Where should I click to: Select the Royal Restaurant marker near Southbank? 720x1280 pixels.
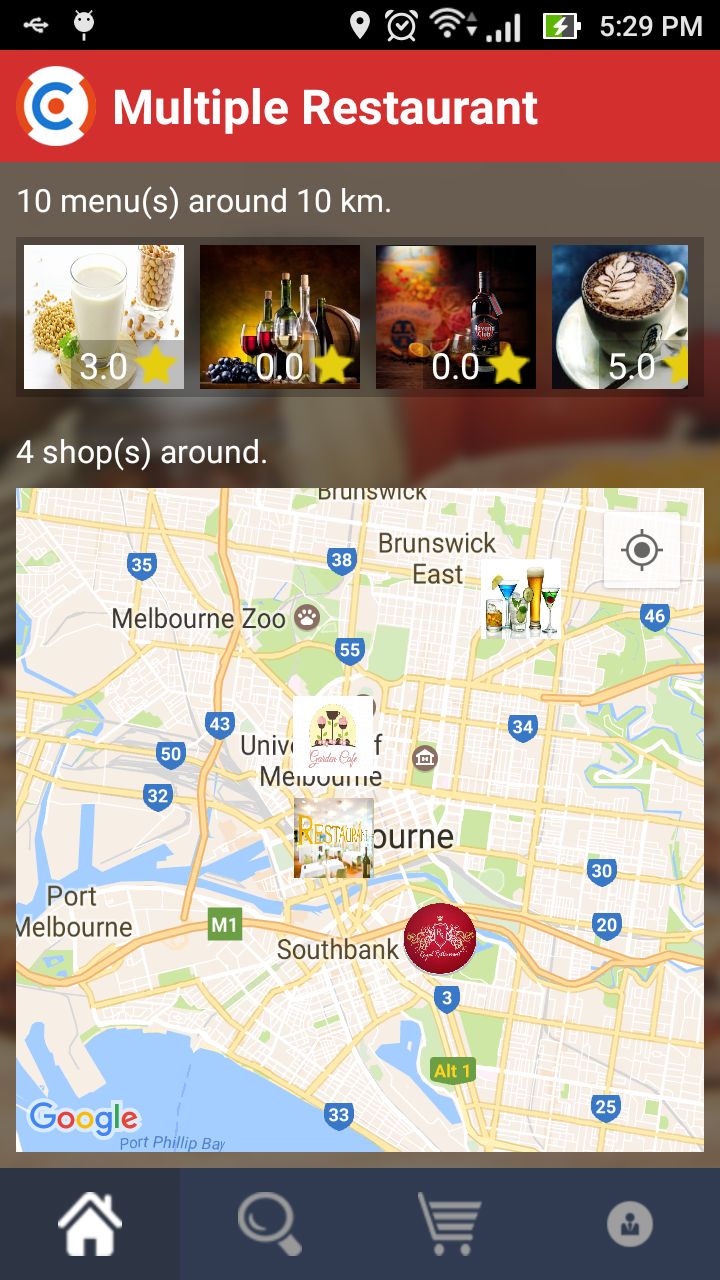[440, 939]
